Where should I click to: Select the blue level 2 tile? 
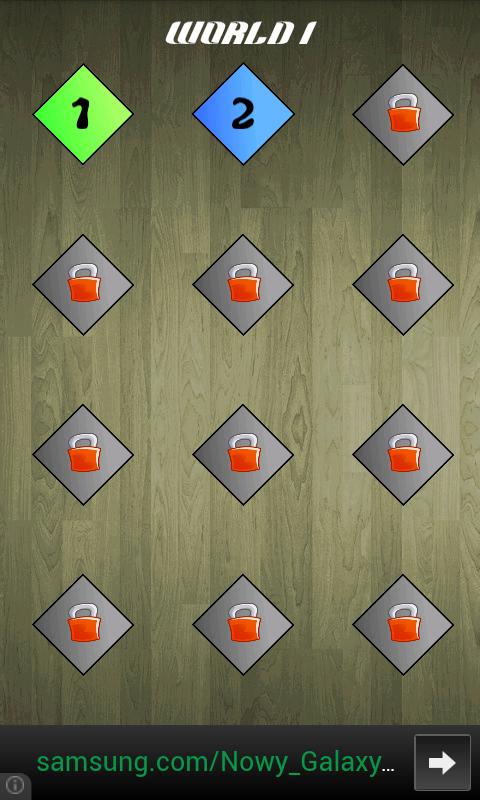click(243, 114)
